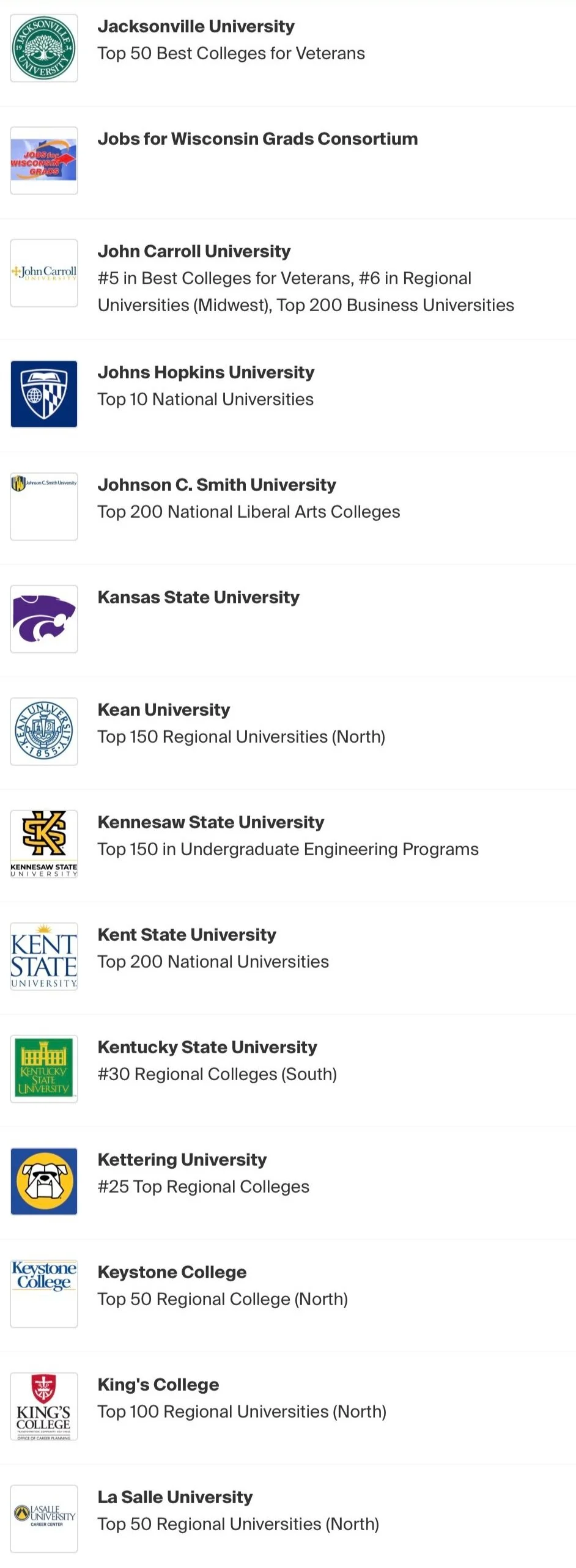
Task: Tap the Kettering University row
Action: point(182,1160)
